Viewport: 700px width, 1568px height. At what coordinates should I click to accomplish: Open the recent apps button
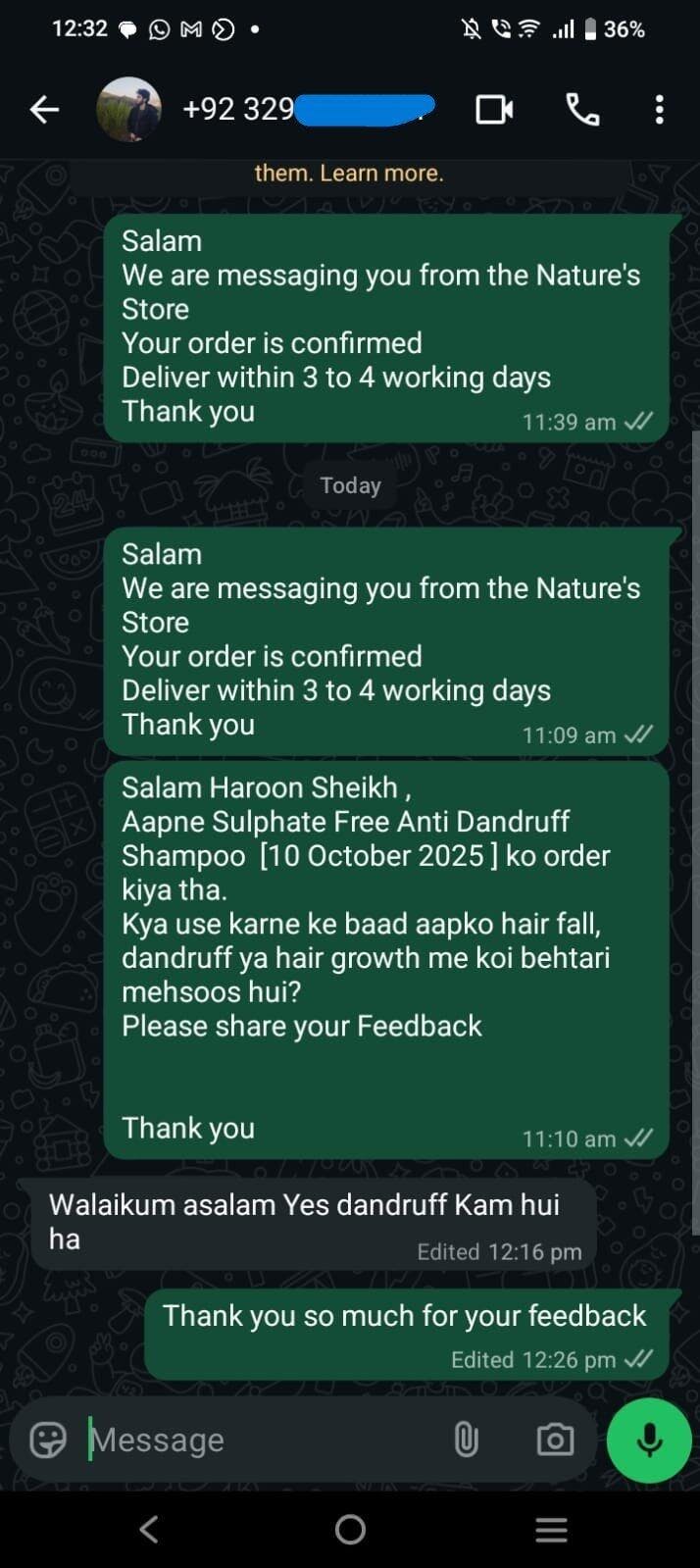551,1529
